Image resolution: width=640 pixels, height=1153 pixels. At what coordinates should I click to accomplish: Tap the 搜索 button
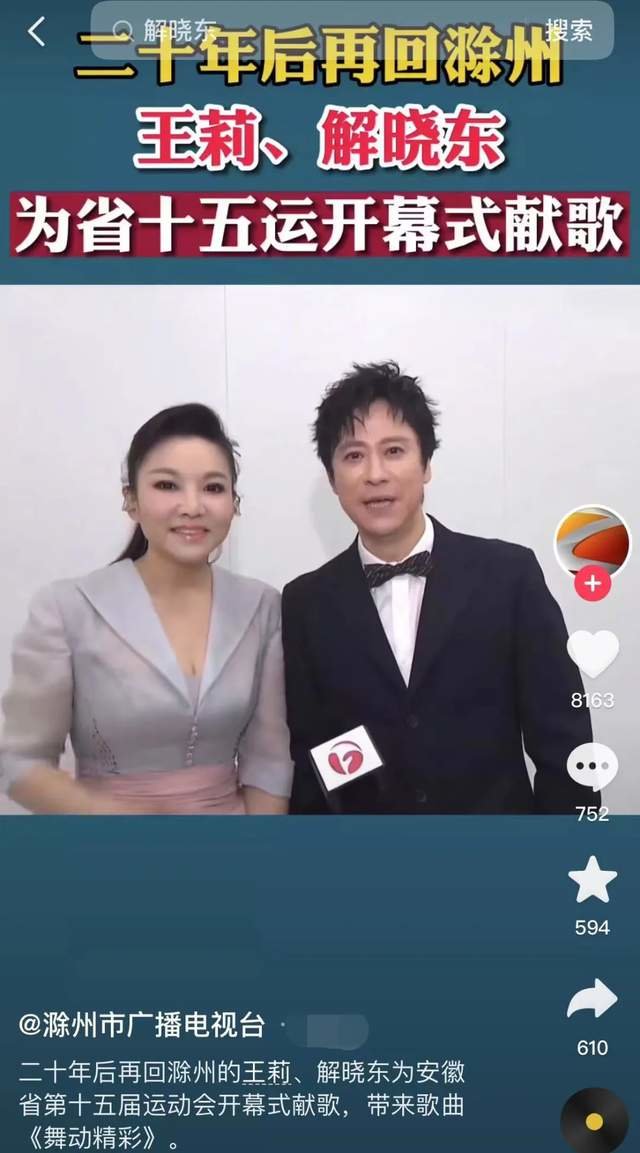[x=569, y=30]
